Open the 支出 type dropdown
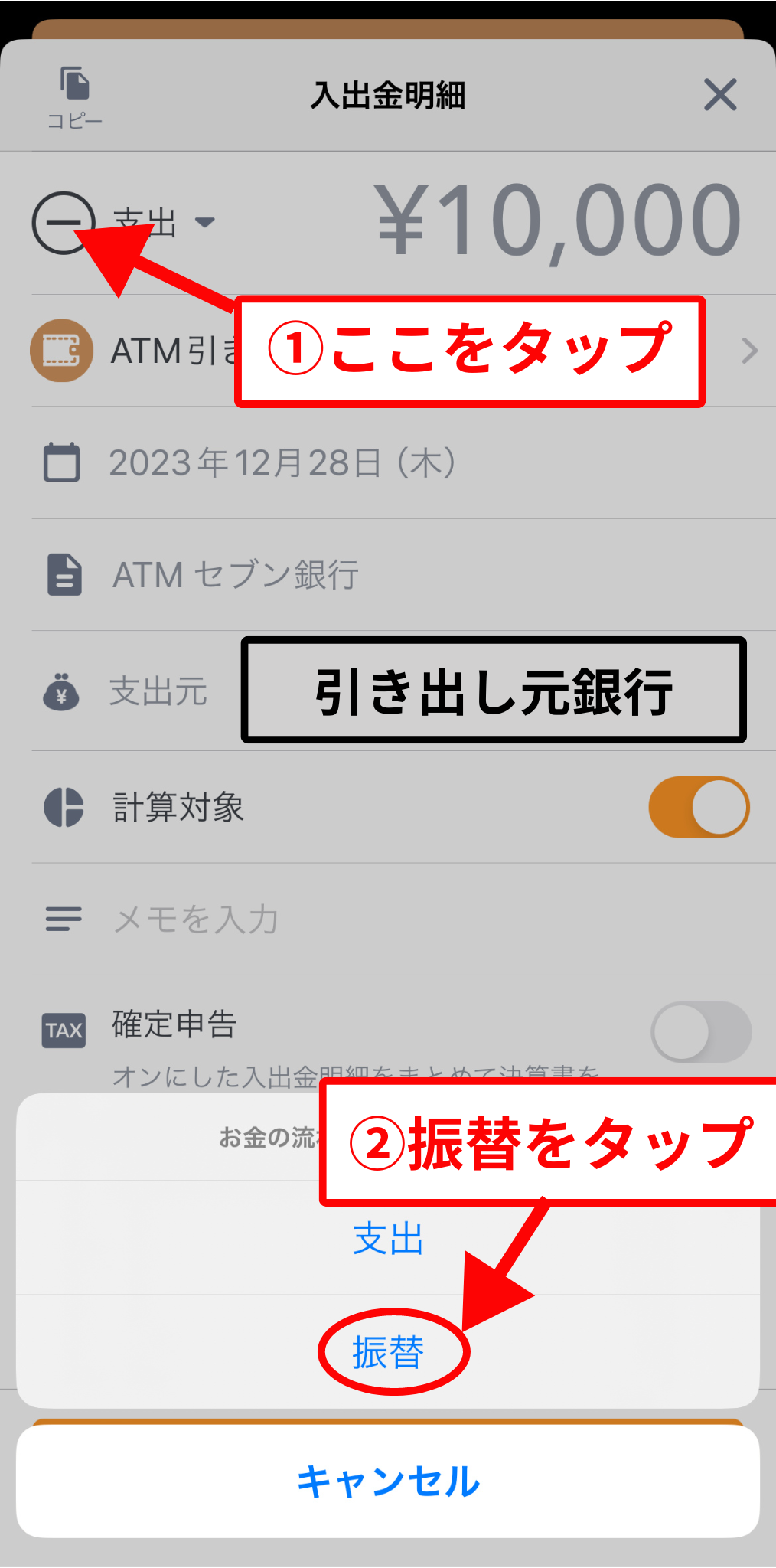This screenshot has width=776, height=1568. 161,222
